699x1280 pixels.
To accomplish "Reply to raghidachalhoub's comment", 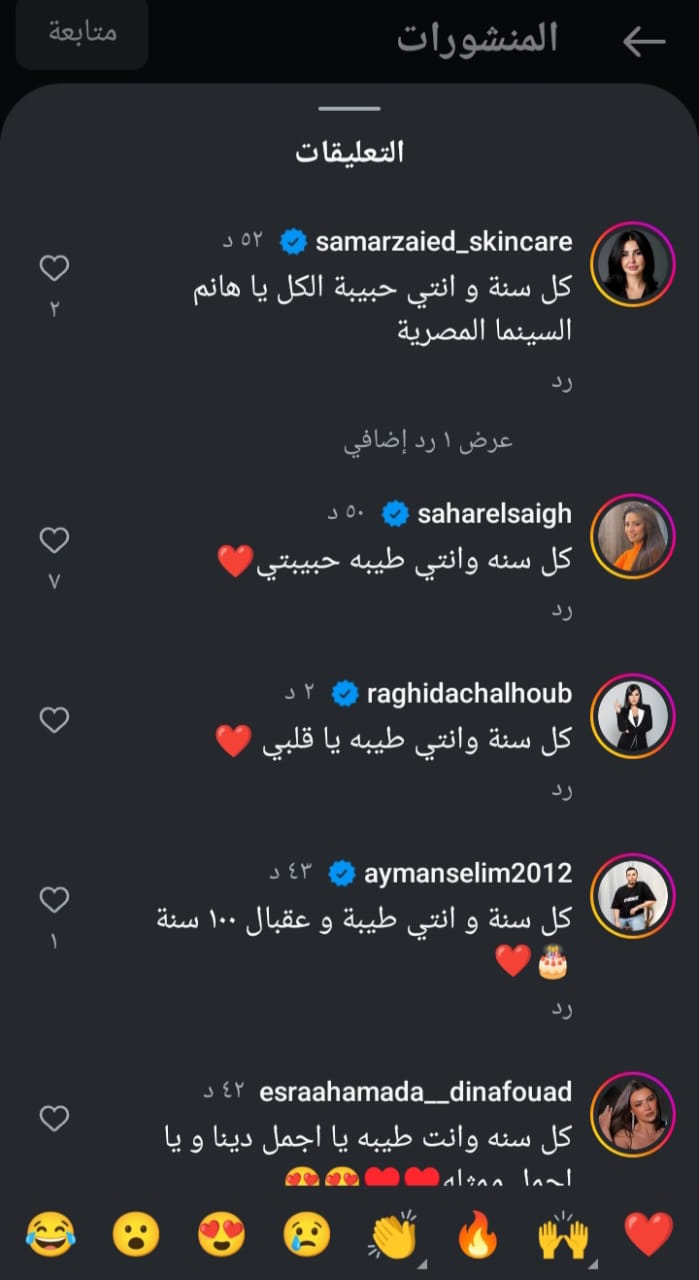I will click(x=561, y=790).
